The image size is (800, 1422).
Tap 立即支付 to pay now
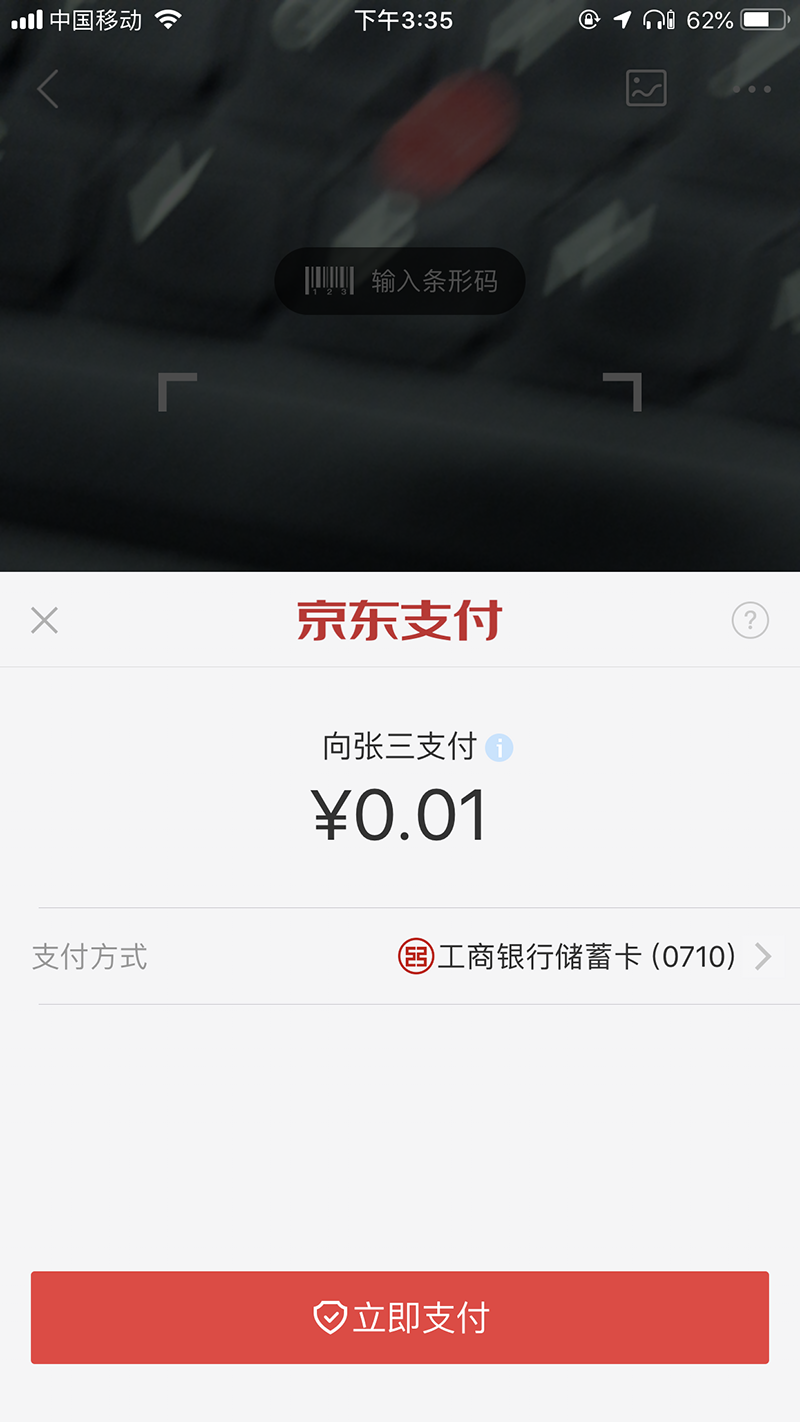(x=400, y=1318)
